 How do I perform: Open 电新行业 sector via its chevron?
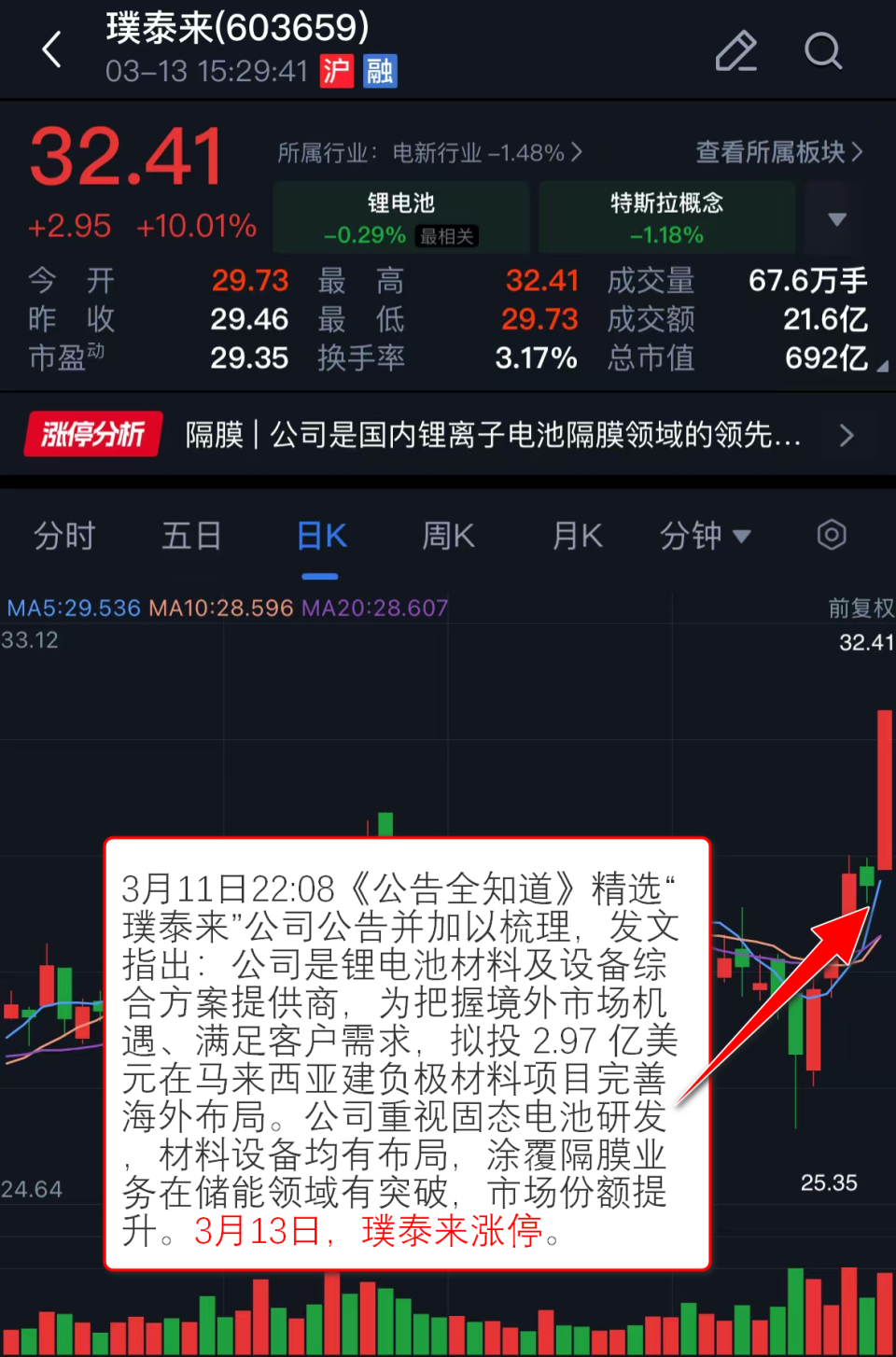click(576, 152)
